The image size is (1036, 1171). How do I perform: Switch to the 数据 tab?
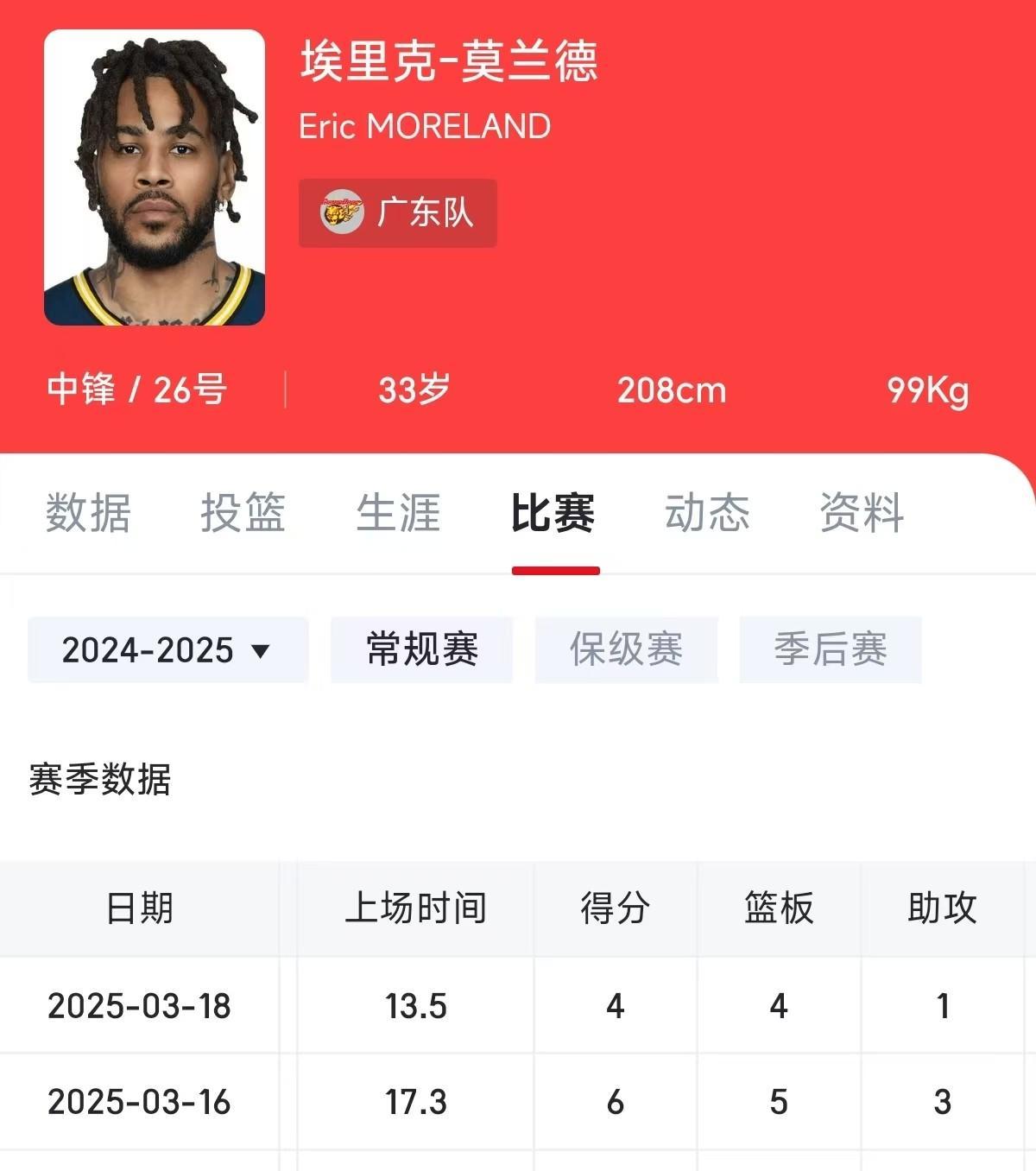pyautogui.click(x=88, y=513)
